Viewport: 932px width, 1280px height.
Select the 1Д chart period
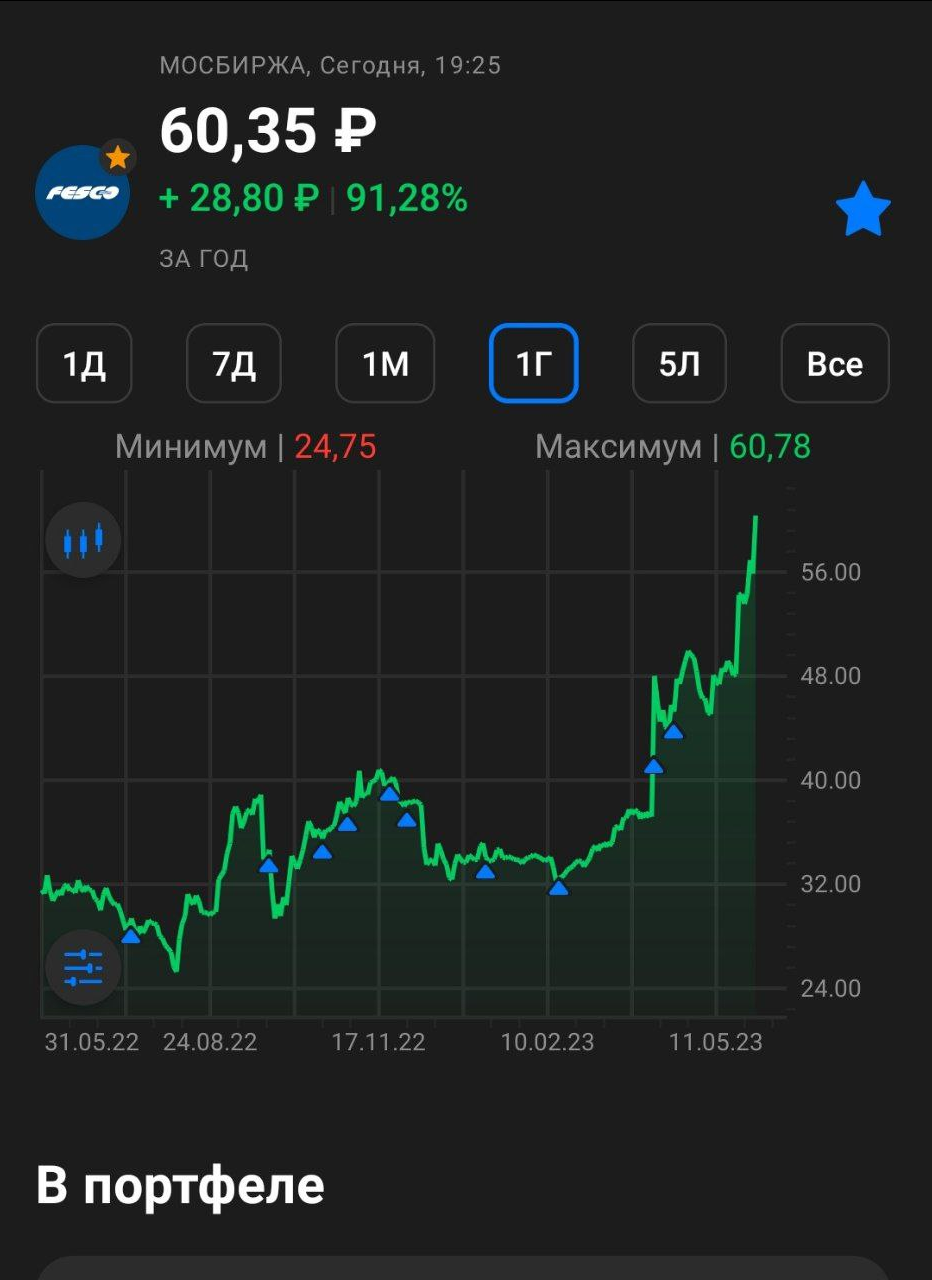coord(84,364)
